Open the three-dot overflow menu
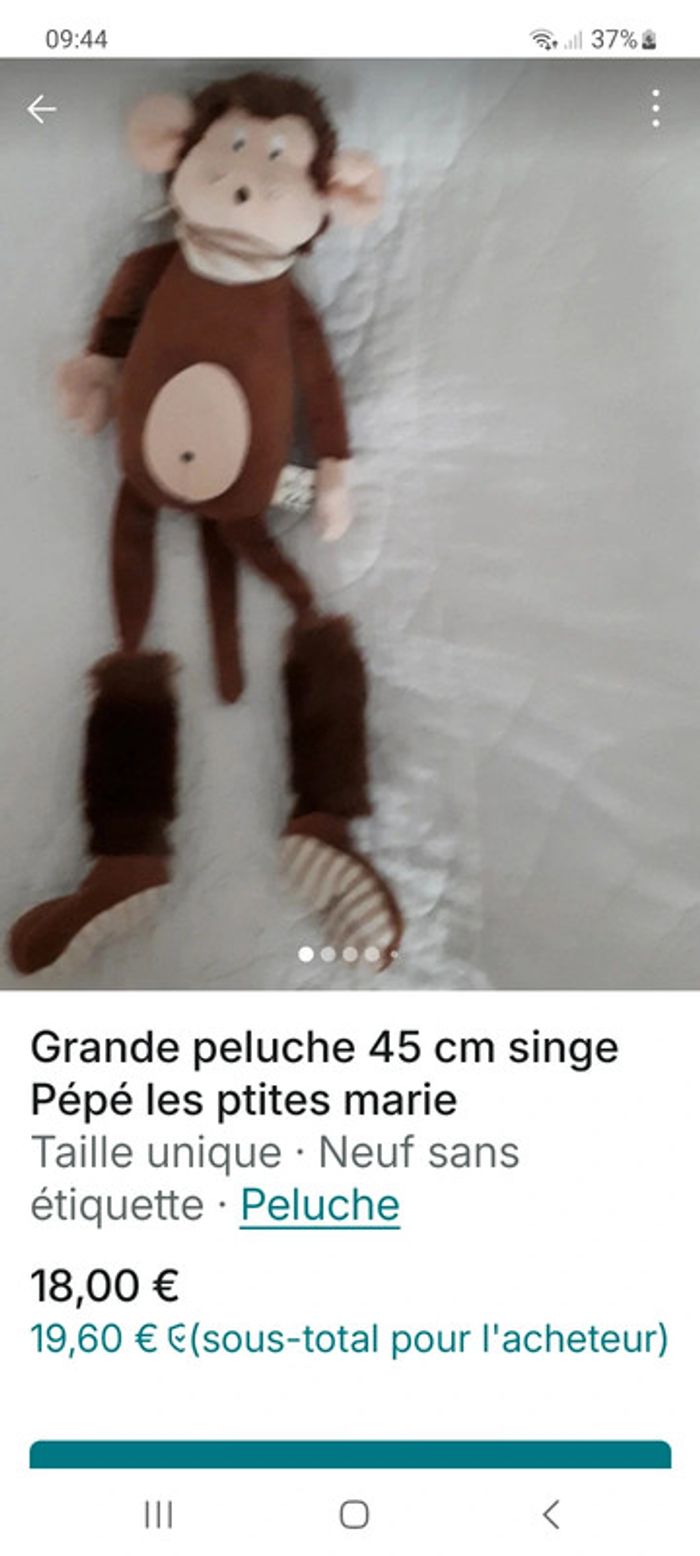Viewport: 700px width, 1556px height. click(655, 109)
